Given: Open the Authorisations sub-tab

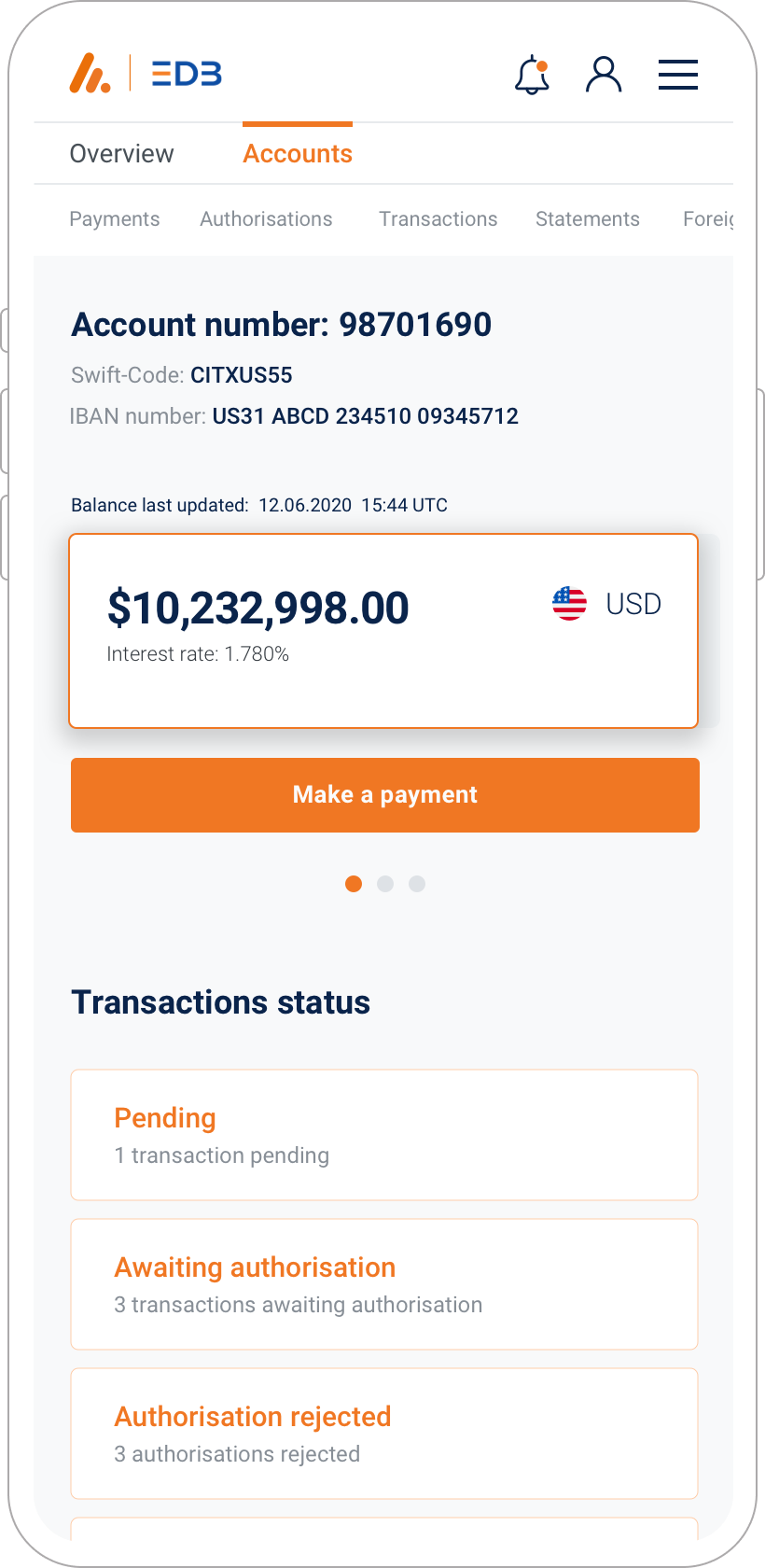Looking at the screenshot, I should 266,219.
